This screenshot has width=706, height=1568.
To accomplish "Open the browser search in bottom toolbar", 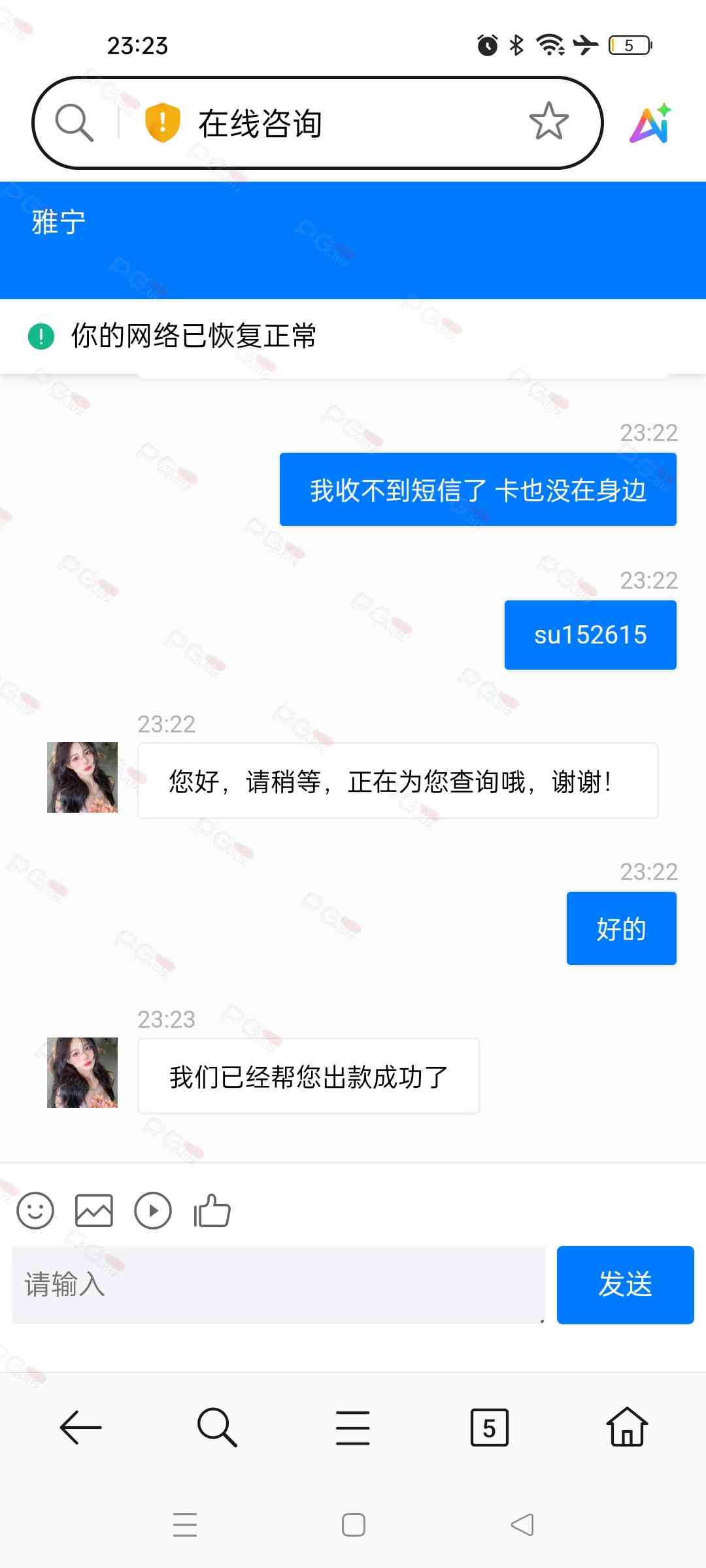I will (217, 1428).
